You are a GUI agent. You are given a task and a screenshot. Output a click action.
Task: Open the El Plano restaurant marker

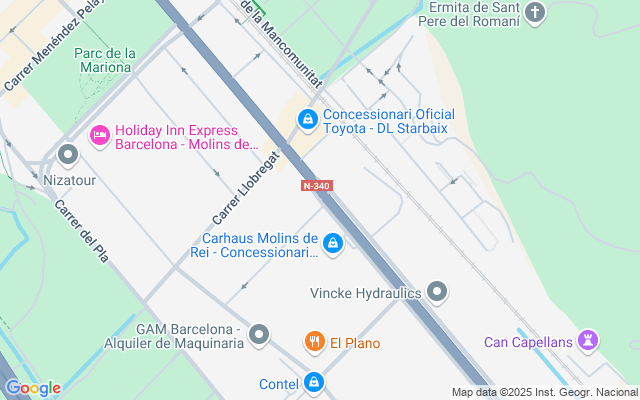315,343
